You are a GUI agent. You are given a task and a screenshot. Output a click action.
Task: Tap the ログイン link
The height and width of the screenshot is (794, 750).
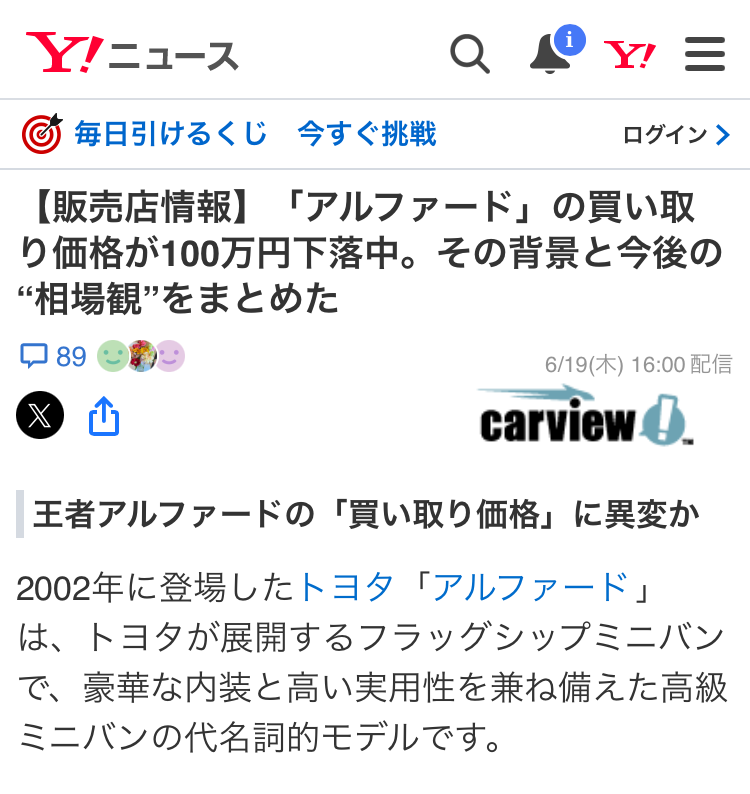click(x=676, y=135)
